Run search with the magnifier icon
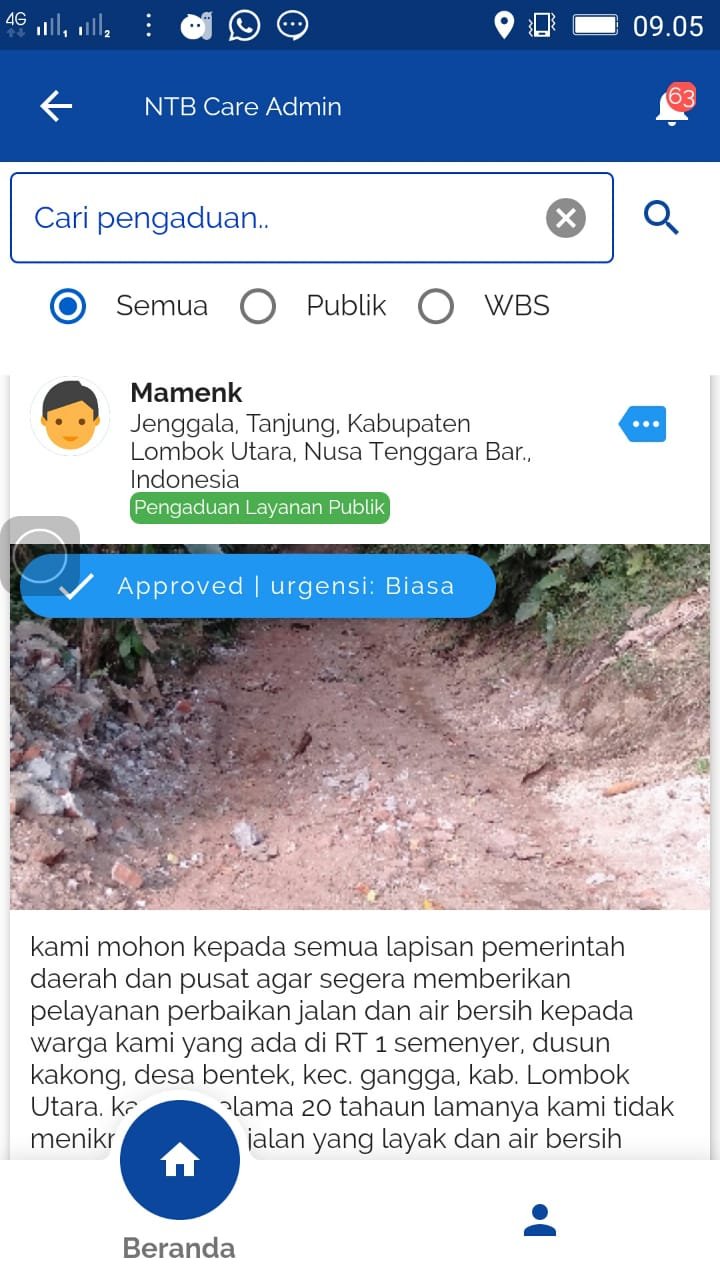 [661, 217]
